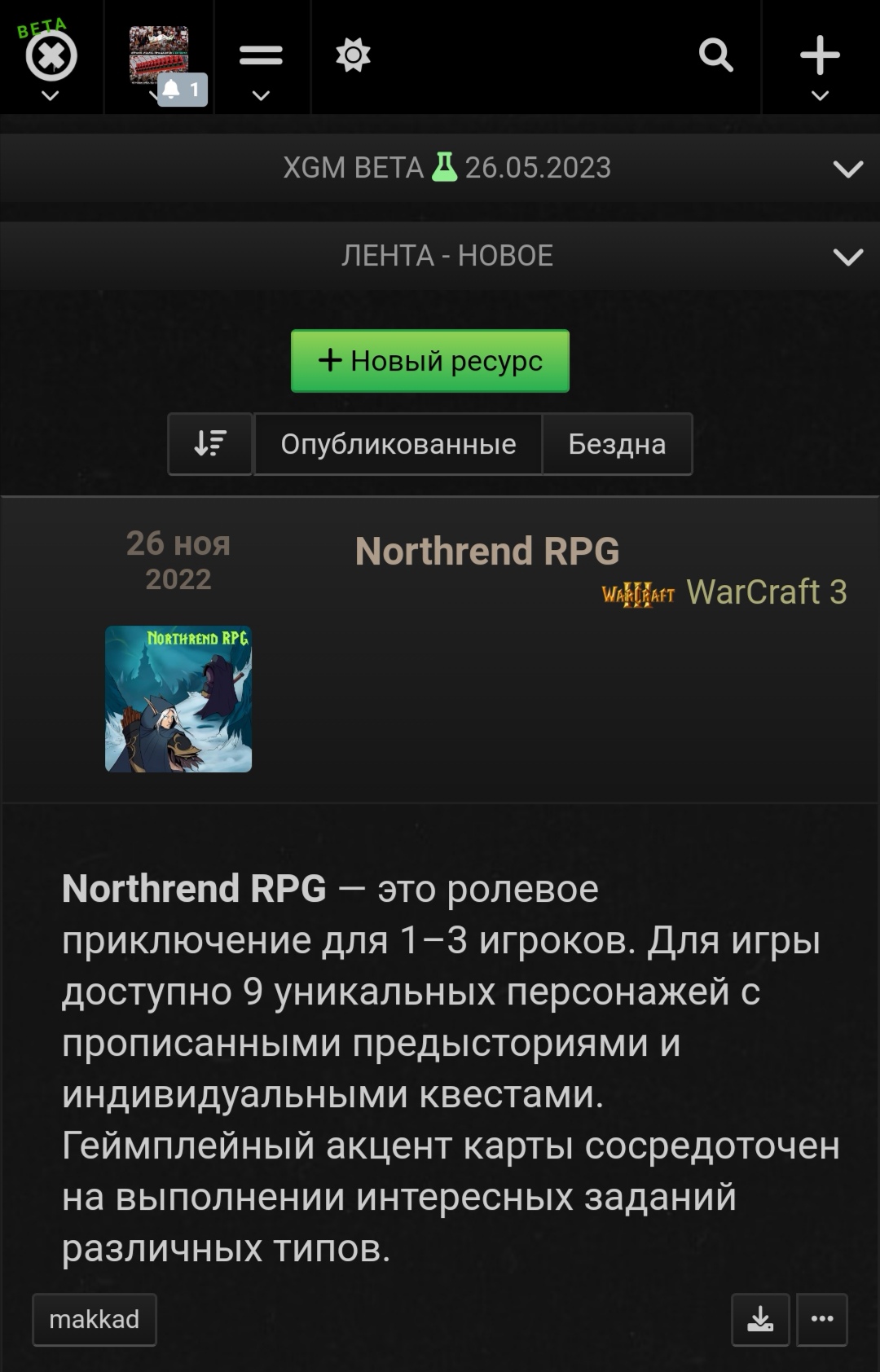Open the Northrend RPG cover thumbnail

pyautogui.click(x=178, y=699)
